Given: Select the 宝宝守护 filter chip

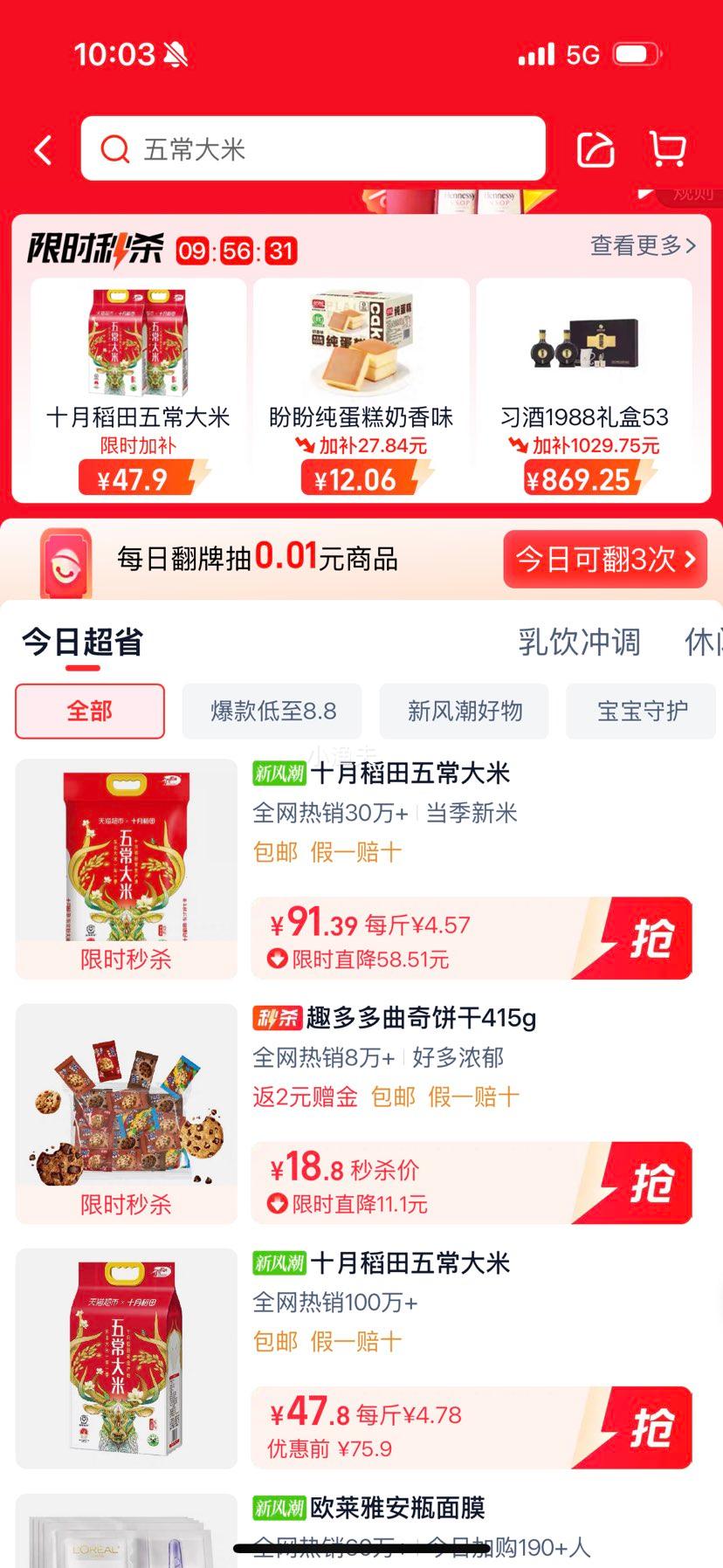Looking at the screenshot, I should (x=641, y=712).
